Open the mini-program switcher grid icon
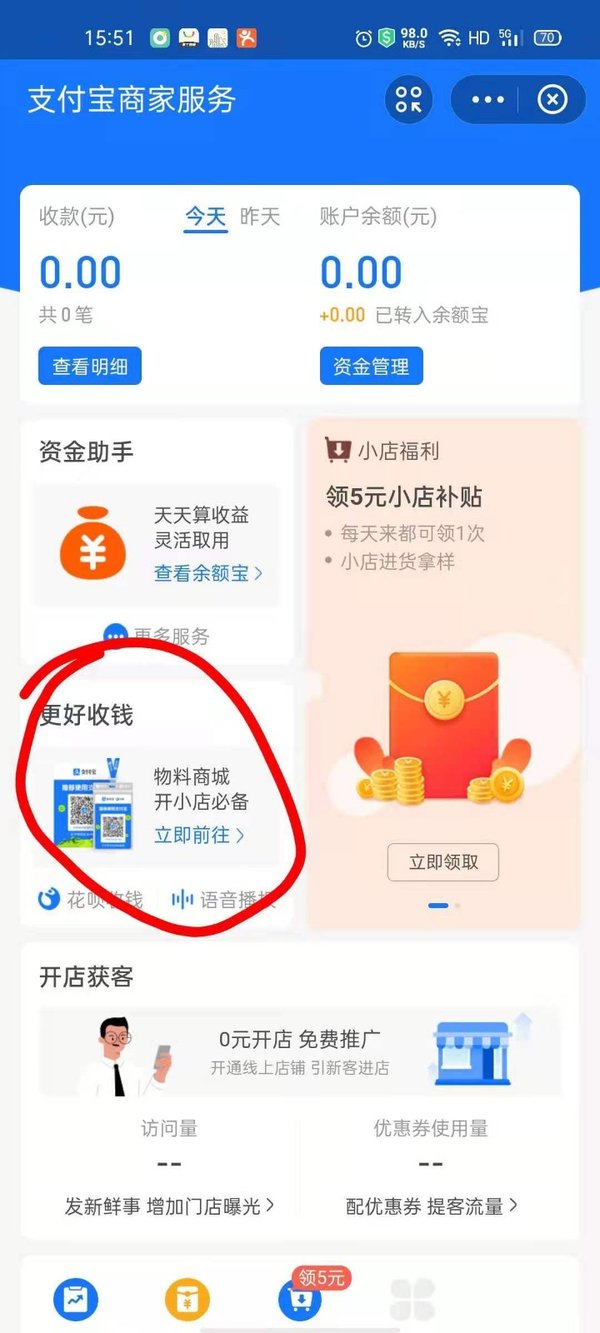This screenshot has height=1333, width=600. coord(408,99)
